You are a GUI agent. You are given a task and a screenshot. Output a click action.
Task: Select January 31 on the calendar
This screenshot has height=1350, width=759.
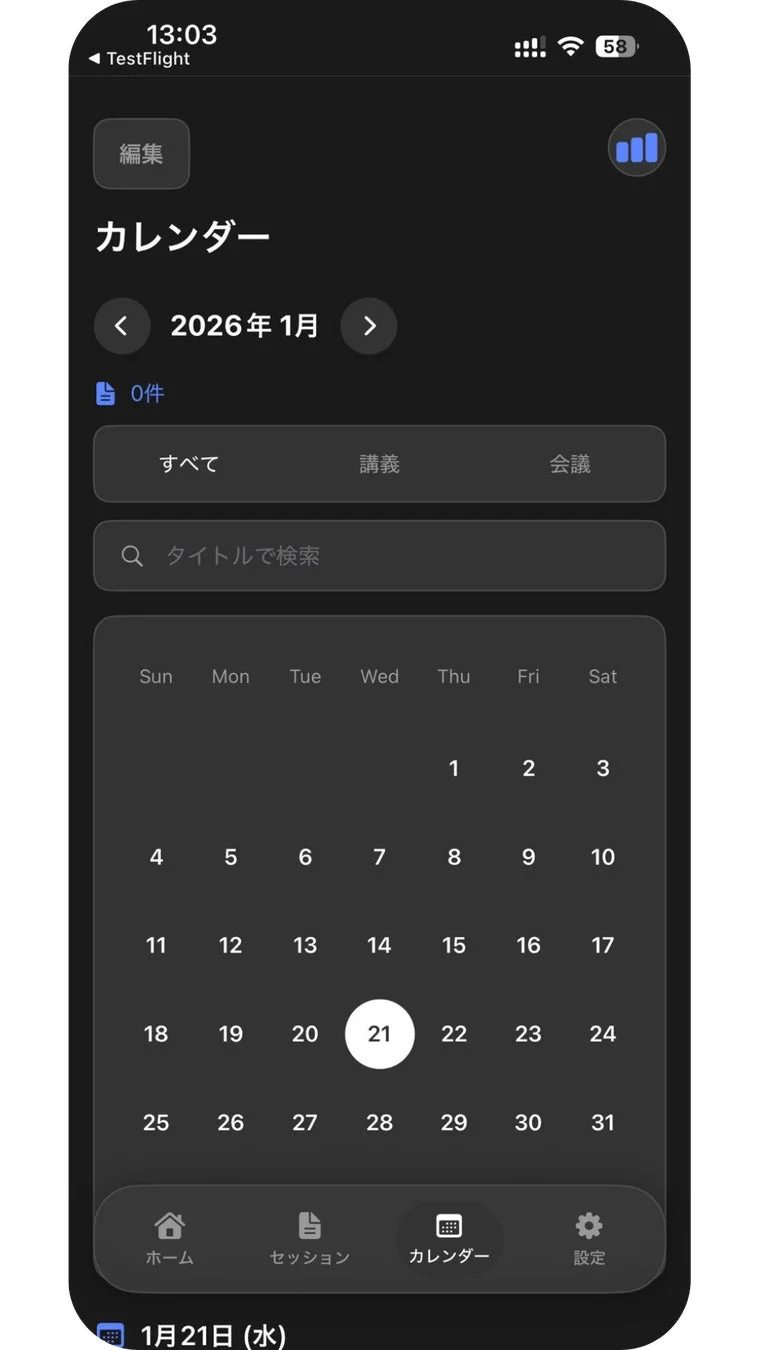click(602, 1122)
